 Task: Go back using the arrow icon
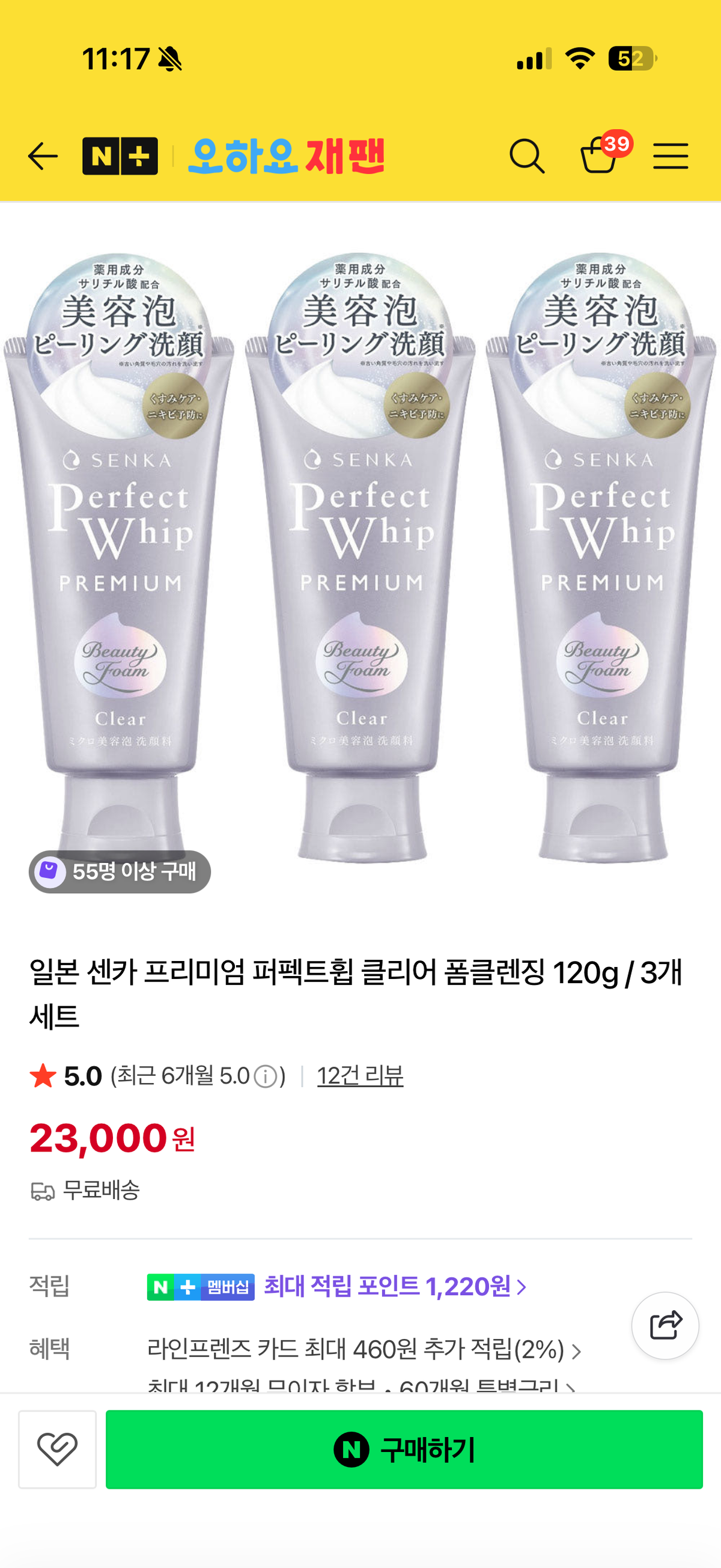[x=43, y=156]
